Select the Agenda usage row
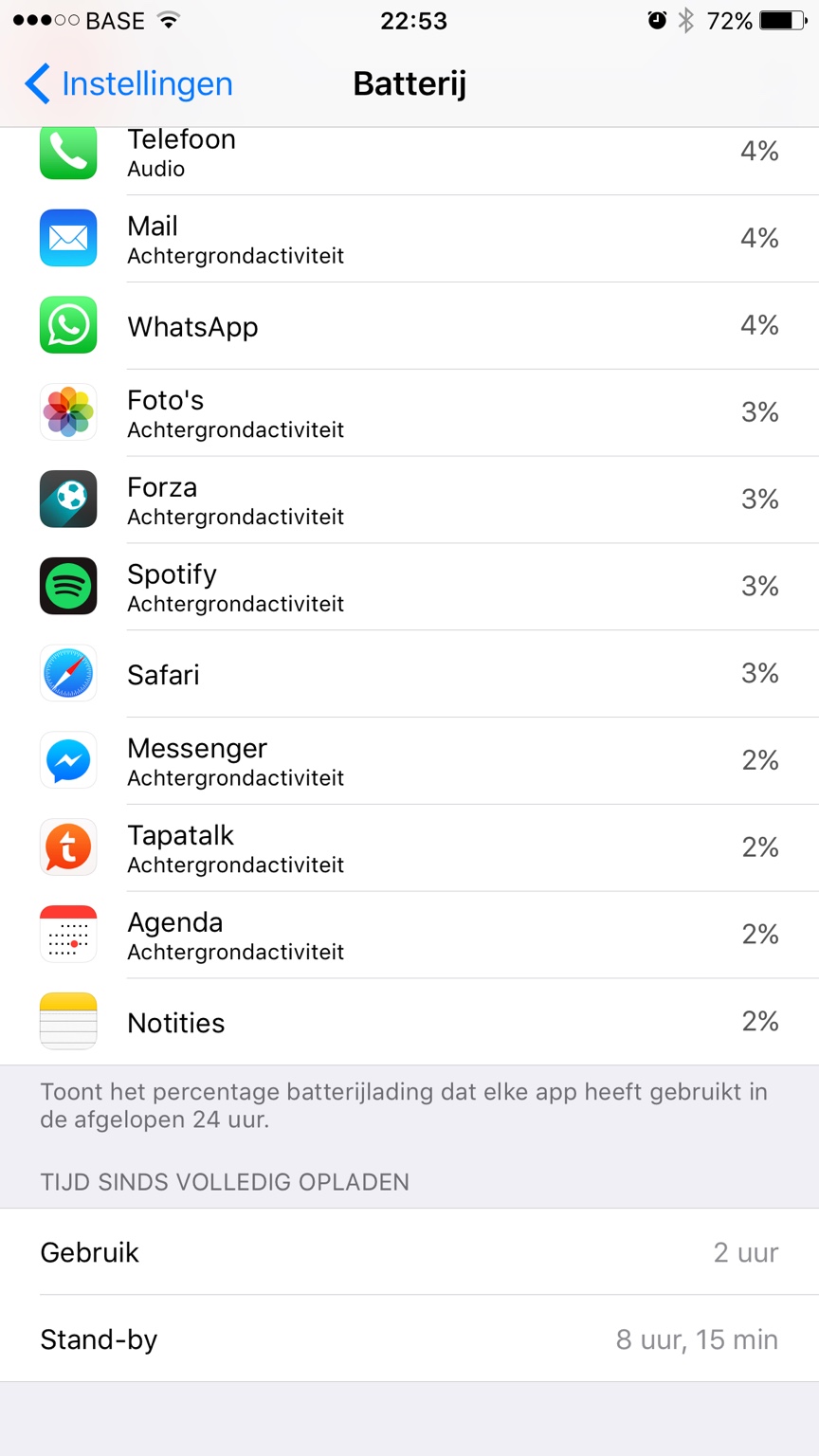This screenshot has width=819, height=1456. pyautogui.click(x=409, y=937)
